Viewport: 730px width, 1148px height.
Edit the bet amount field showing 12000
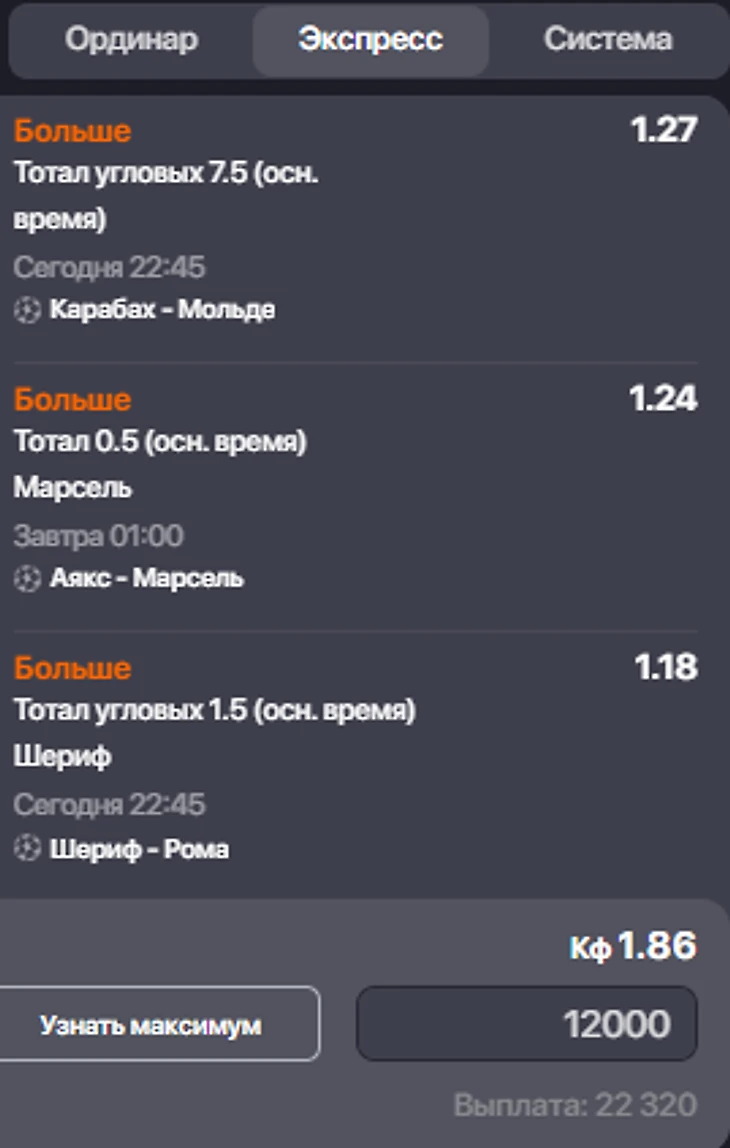527,1024
